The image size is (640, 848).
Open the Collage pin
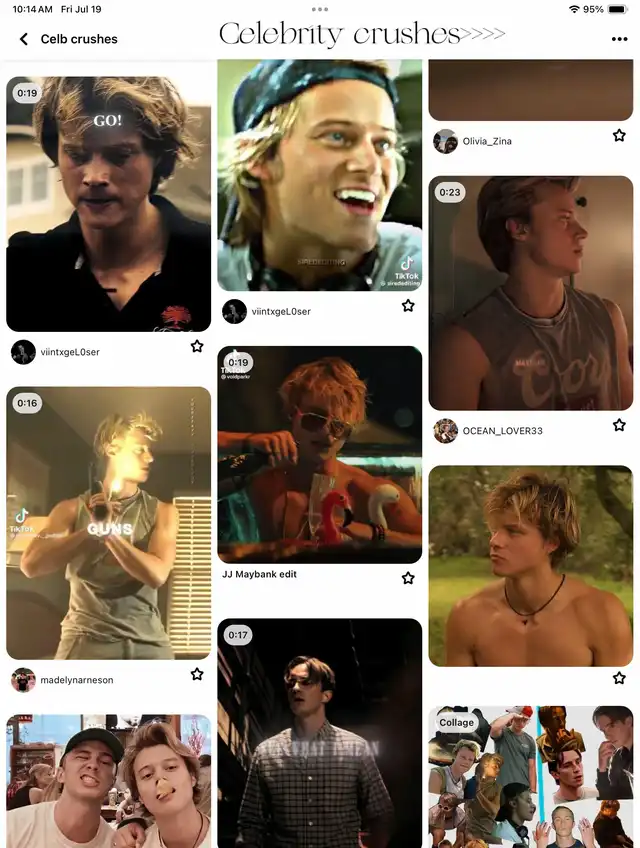530,775
